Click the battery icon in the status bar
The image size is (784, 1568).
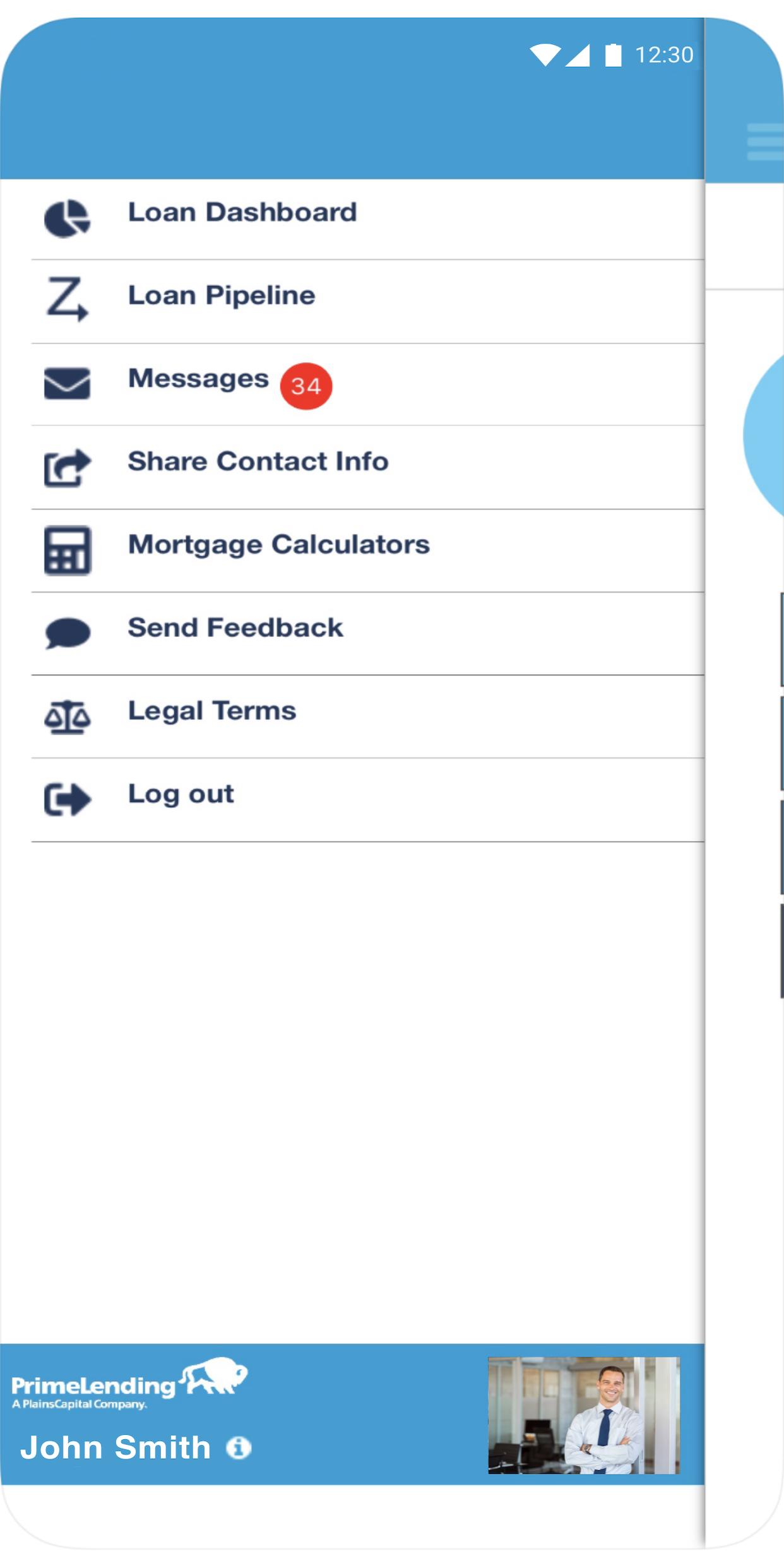[x=612, y=55]
